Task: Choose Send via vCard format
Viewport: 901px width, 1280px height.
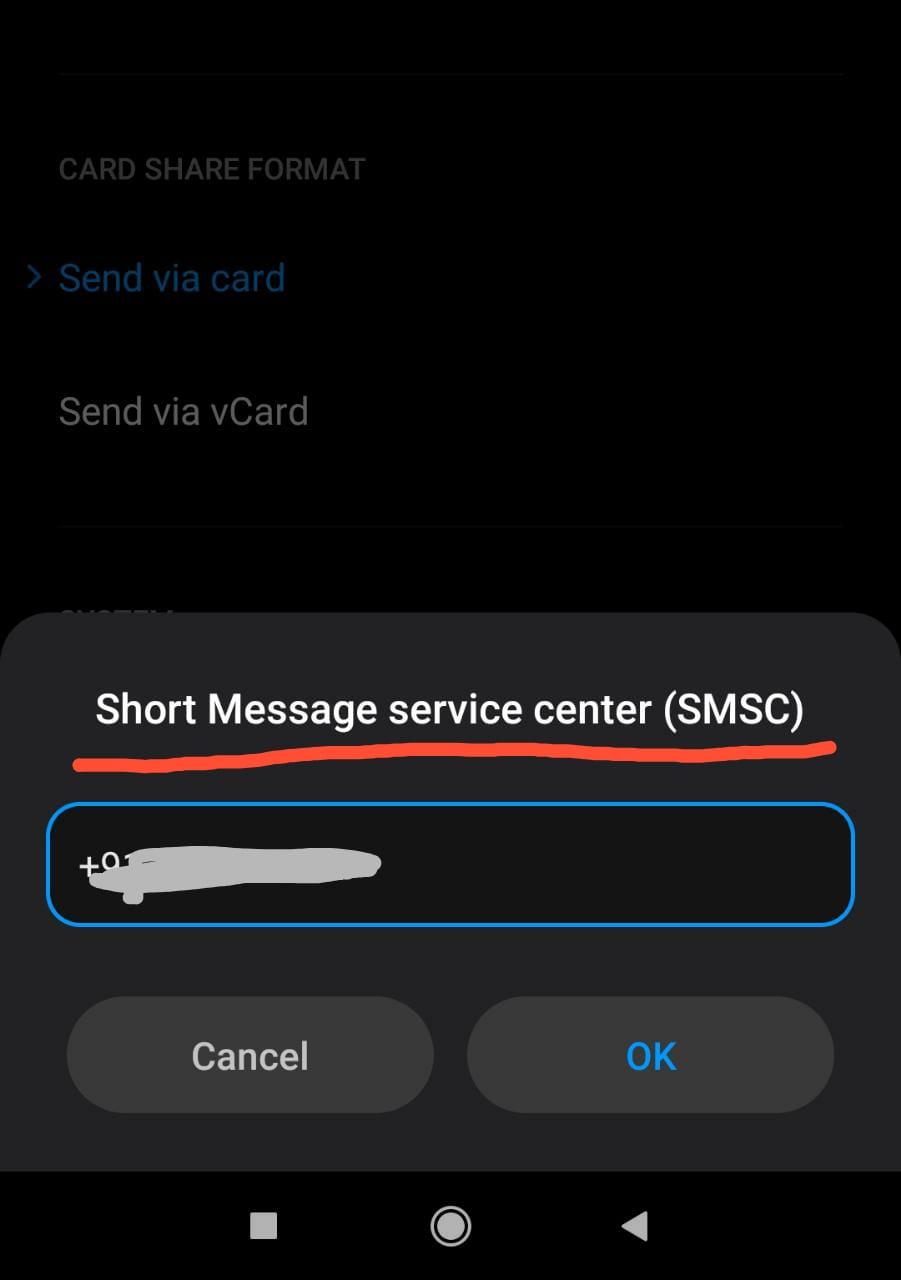Action: (x=184, y=410)
